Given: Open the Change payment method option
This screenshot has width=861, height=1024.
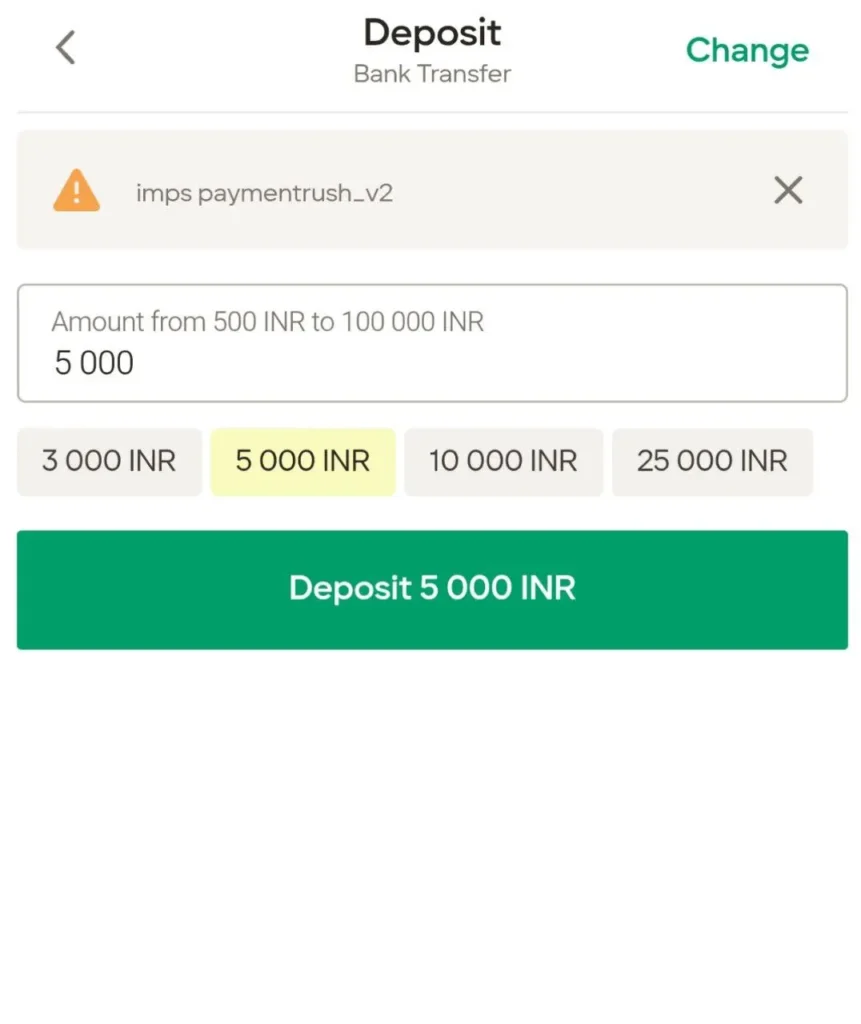Looking at the screenshot, I should coord(747,50).
